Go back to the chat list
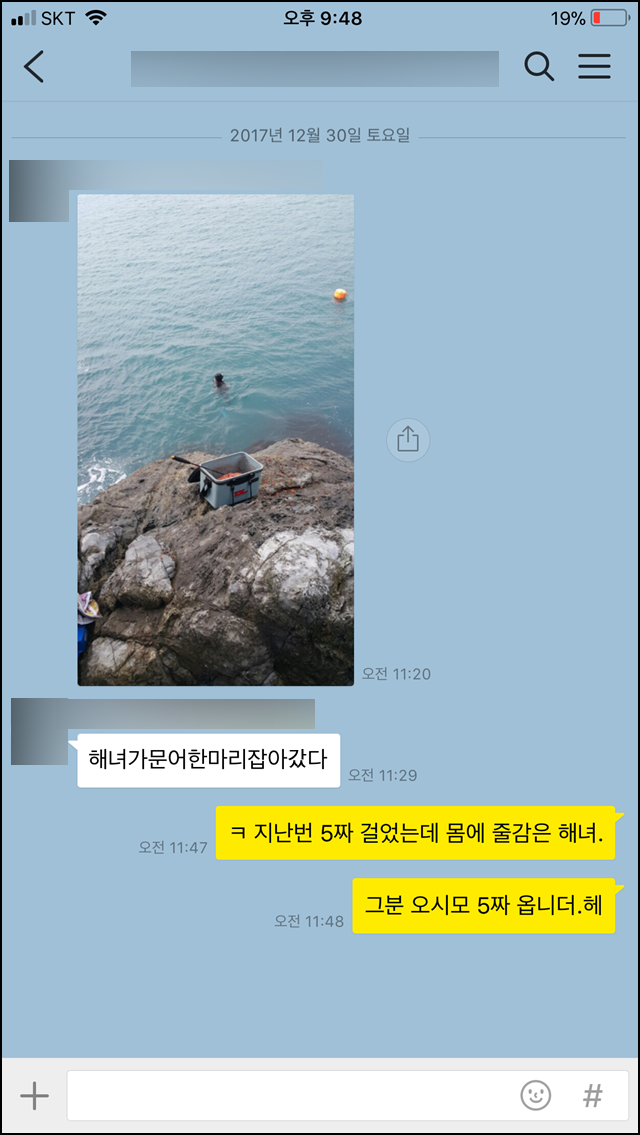The width and height of the screenshot is (640, 1135). [x=34, y=67]
